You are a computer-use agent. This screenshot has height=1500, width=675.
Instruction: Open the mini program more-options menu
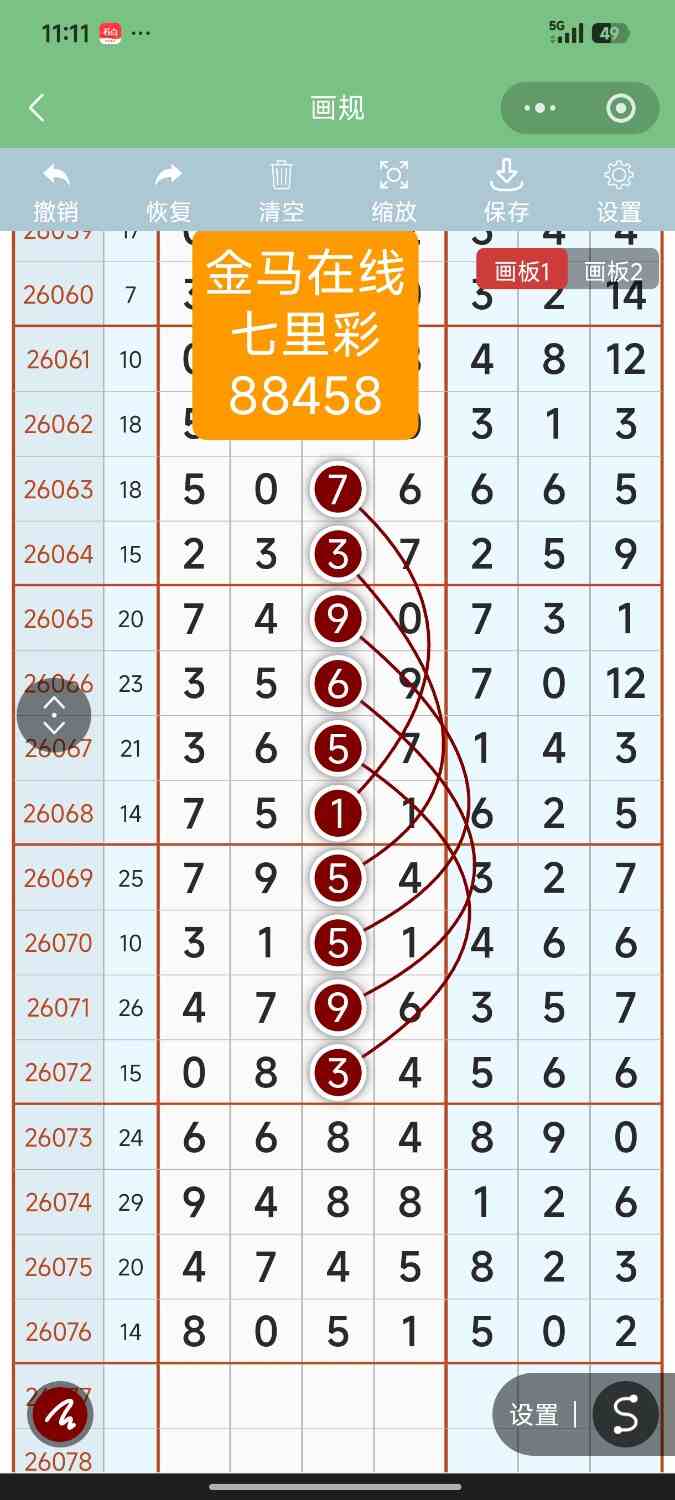(x=540, y=108)
